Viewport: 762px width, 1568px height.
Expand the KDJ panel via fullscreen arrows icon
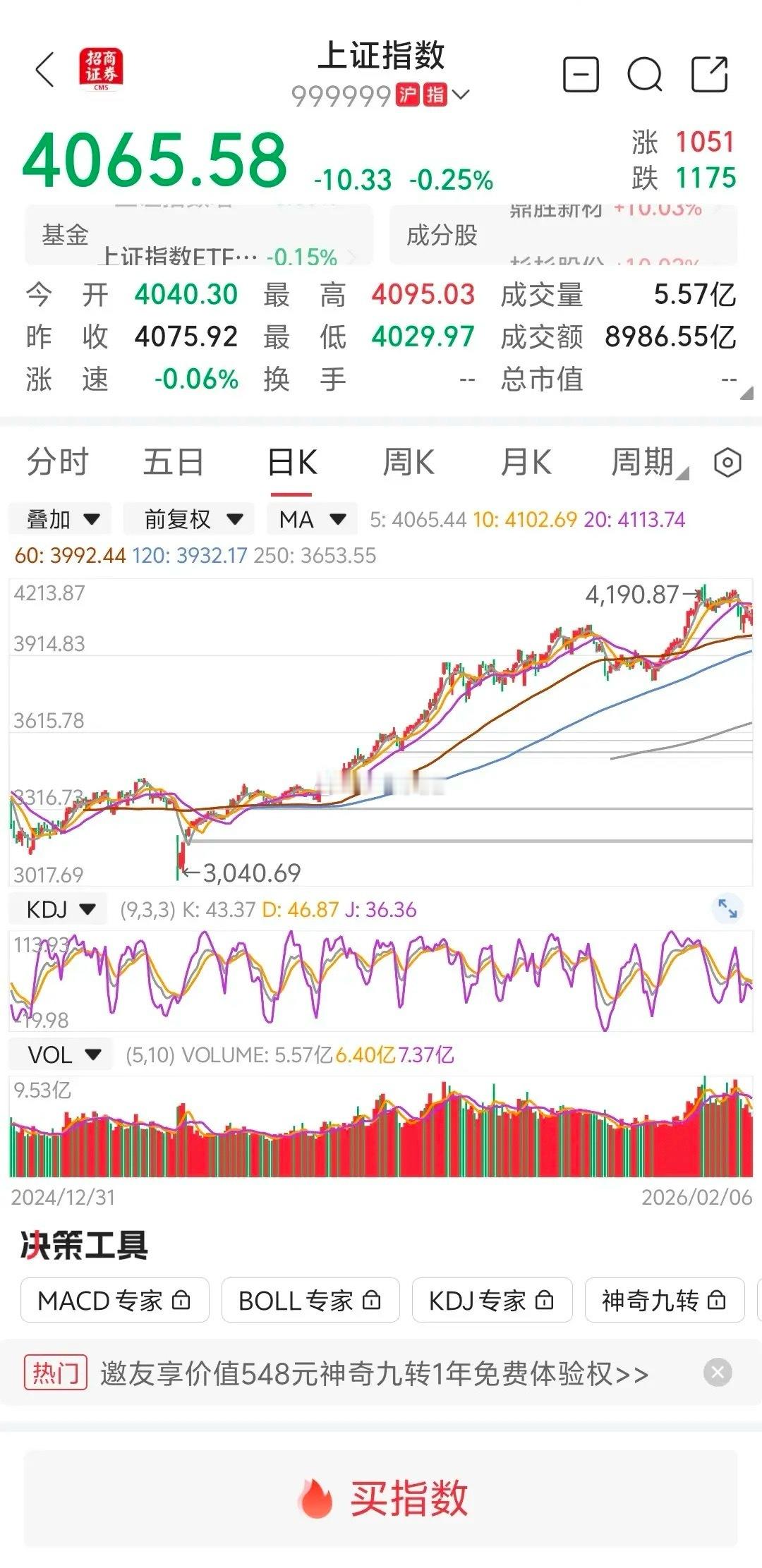726,908
